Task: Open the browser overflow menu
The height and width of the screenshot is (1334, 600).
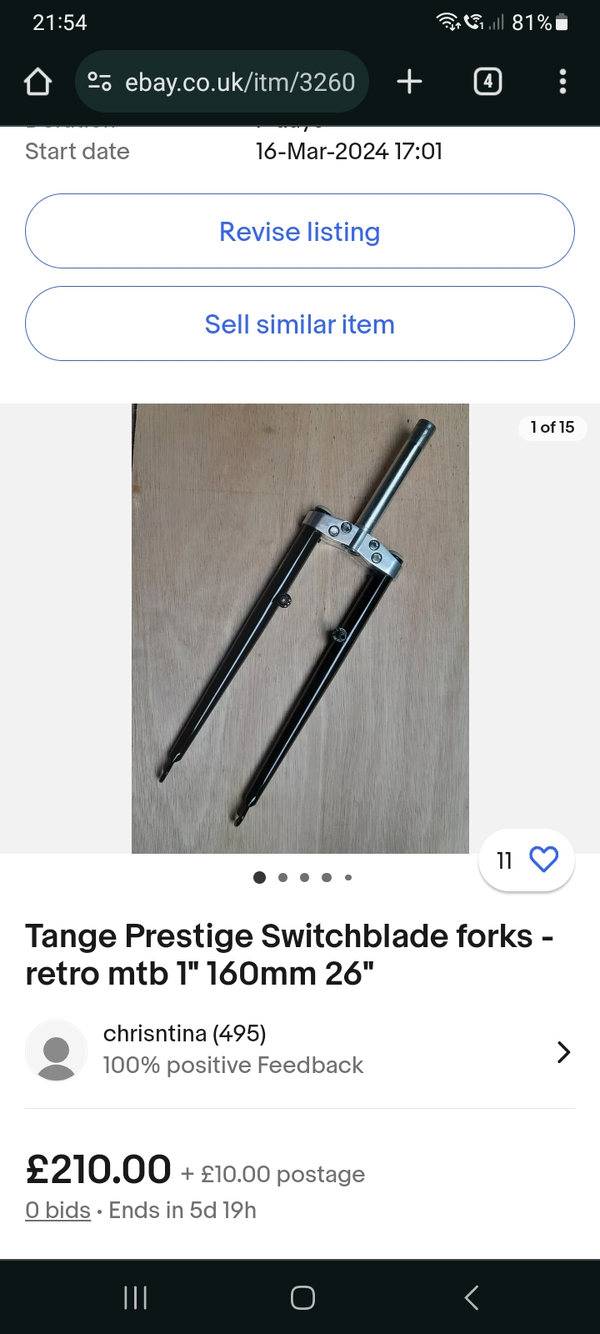Action: (563, 82)
